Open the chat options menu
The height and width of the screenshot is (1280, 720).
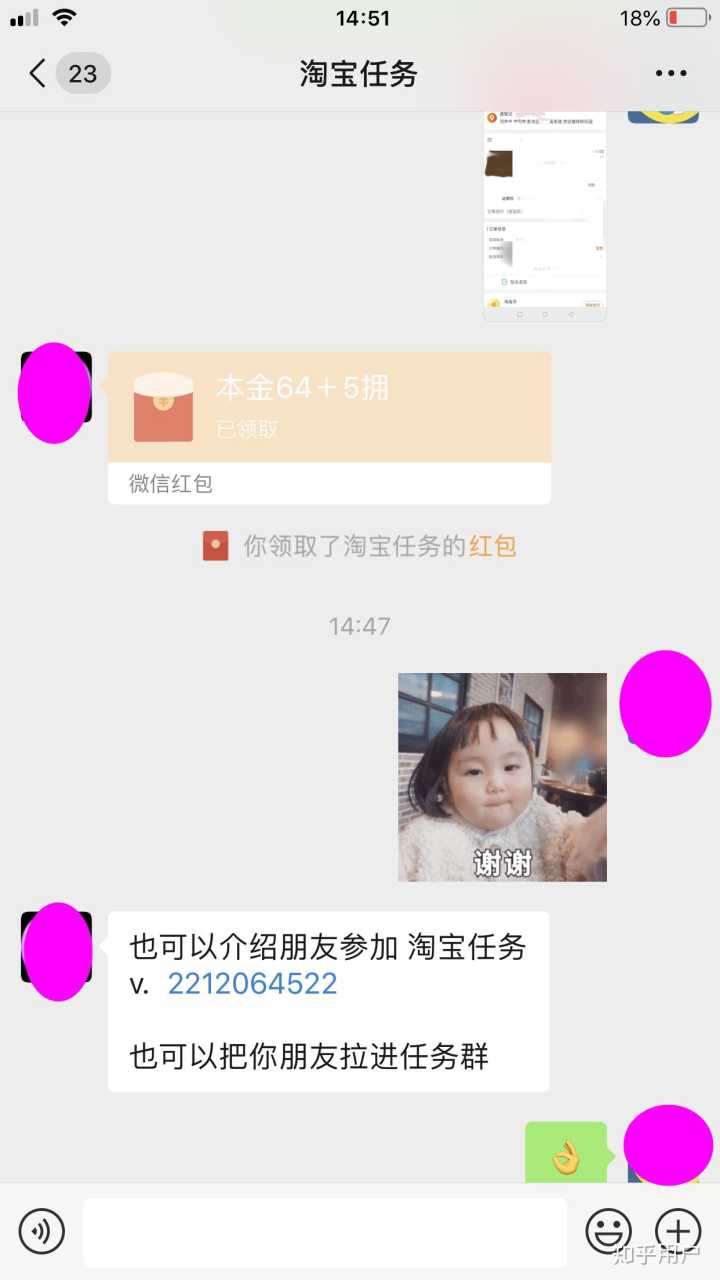670,73
